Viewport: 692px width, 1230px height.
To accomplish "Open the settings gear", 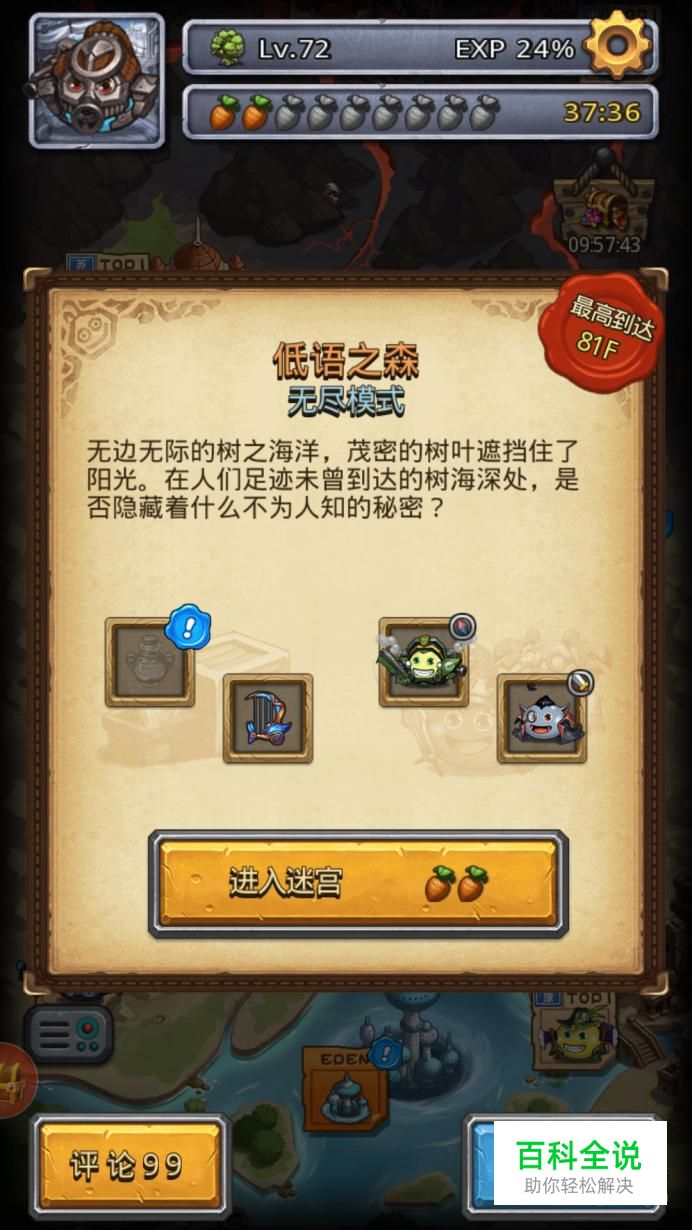I will [617, 44].
